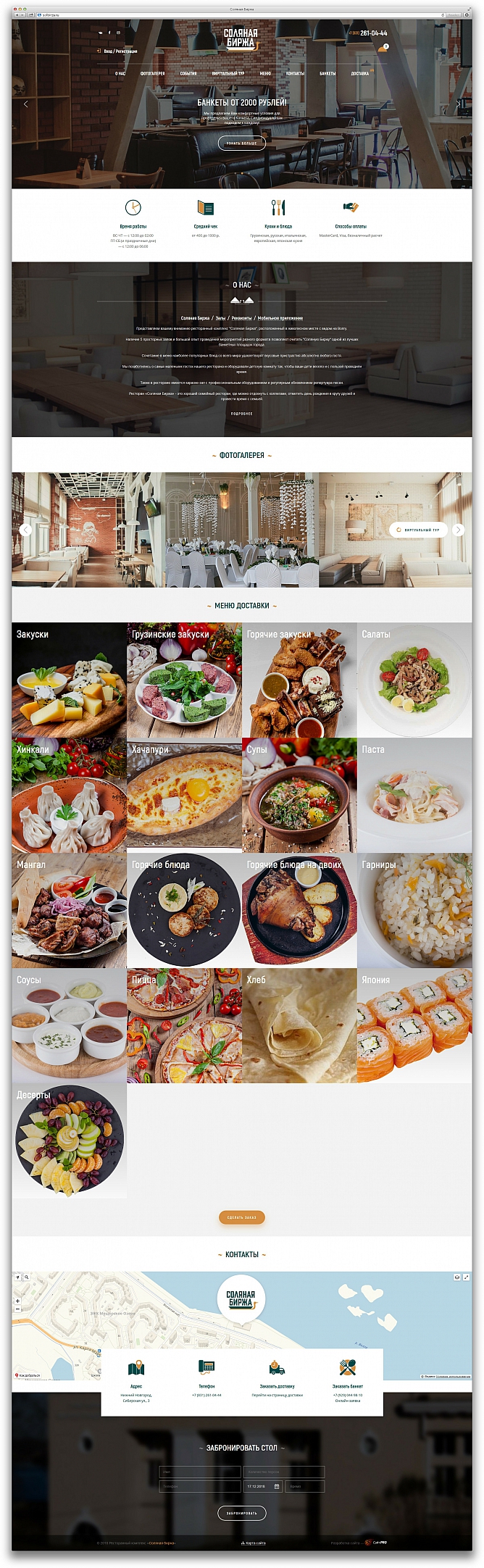Go to the БАНКЕТЫ section in the header
This screenshot has width=484, height=1568.
[327, 73]
